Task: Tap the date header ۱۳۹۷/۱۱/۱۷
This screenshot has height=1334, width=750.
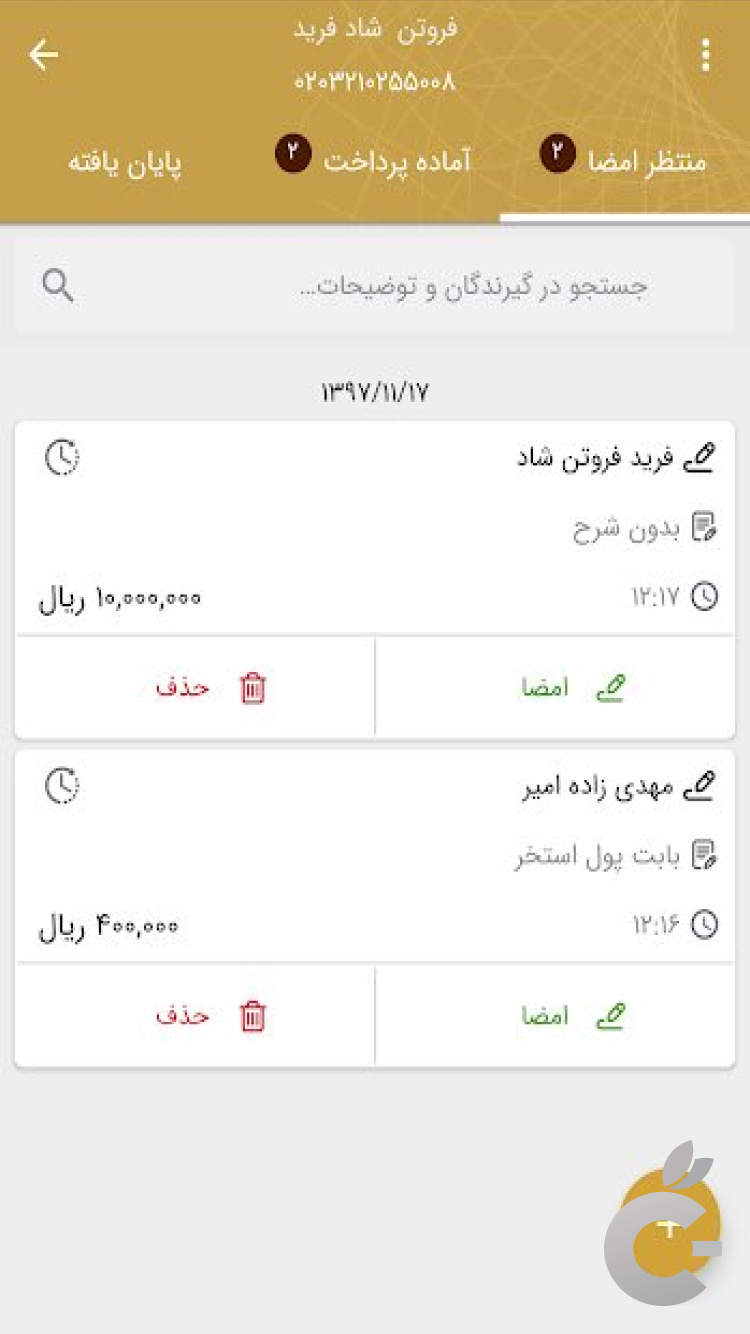Action: 374,392
